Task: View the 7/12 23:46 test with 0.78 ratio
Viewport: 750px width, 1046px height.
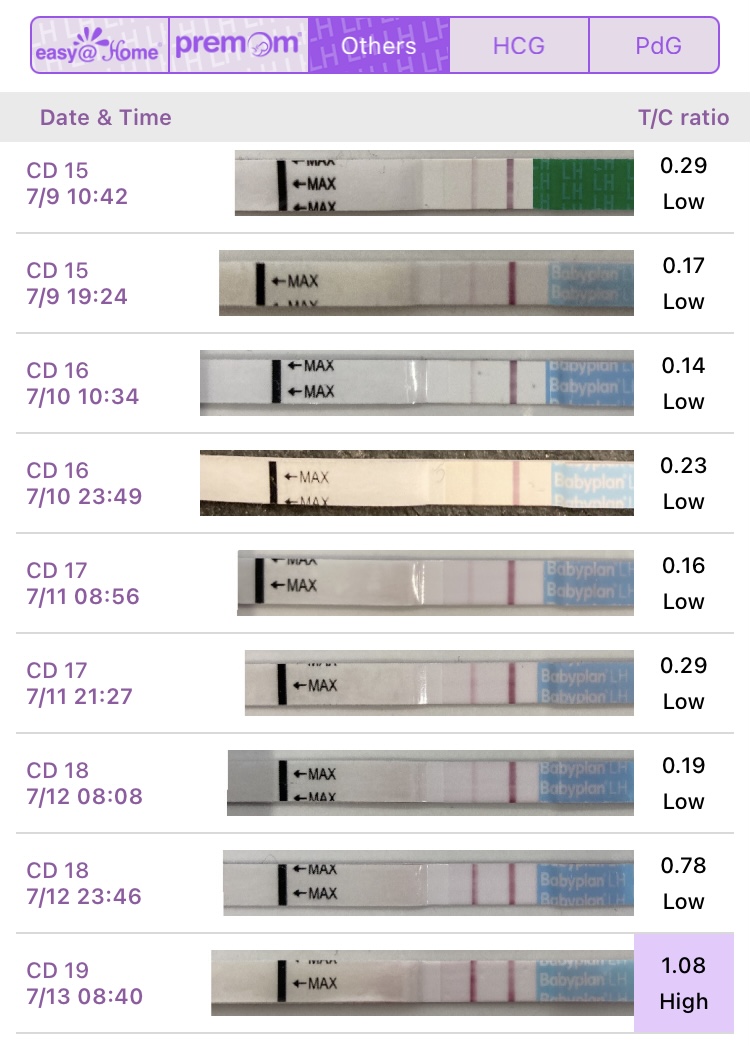Action: (428, 883)
